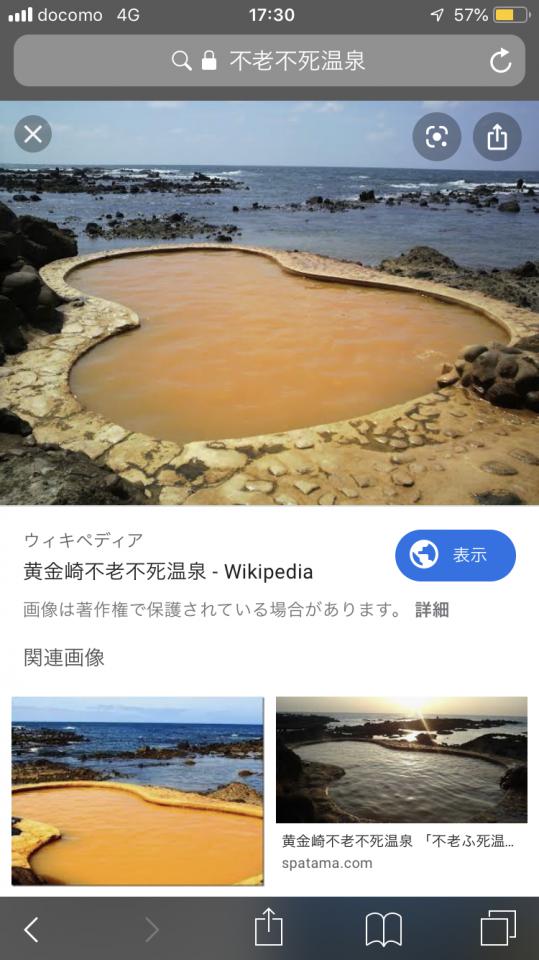
Task: Open the 詳細 copyright details link
Action: pyautogui.click(x=432, y=610)
